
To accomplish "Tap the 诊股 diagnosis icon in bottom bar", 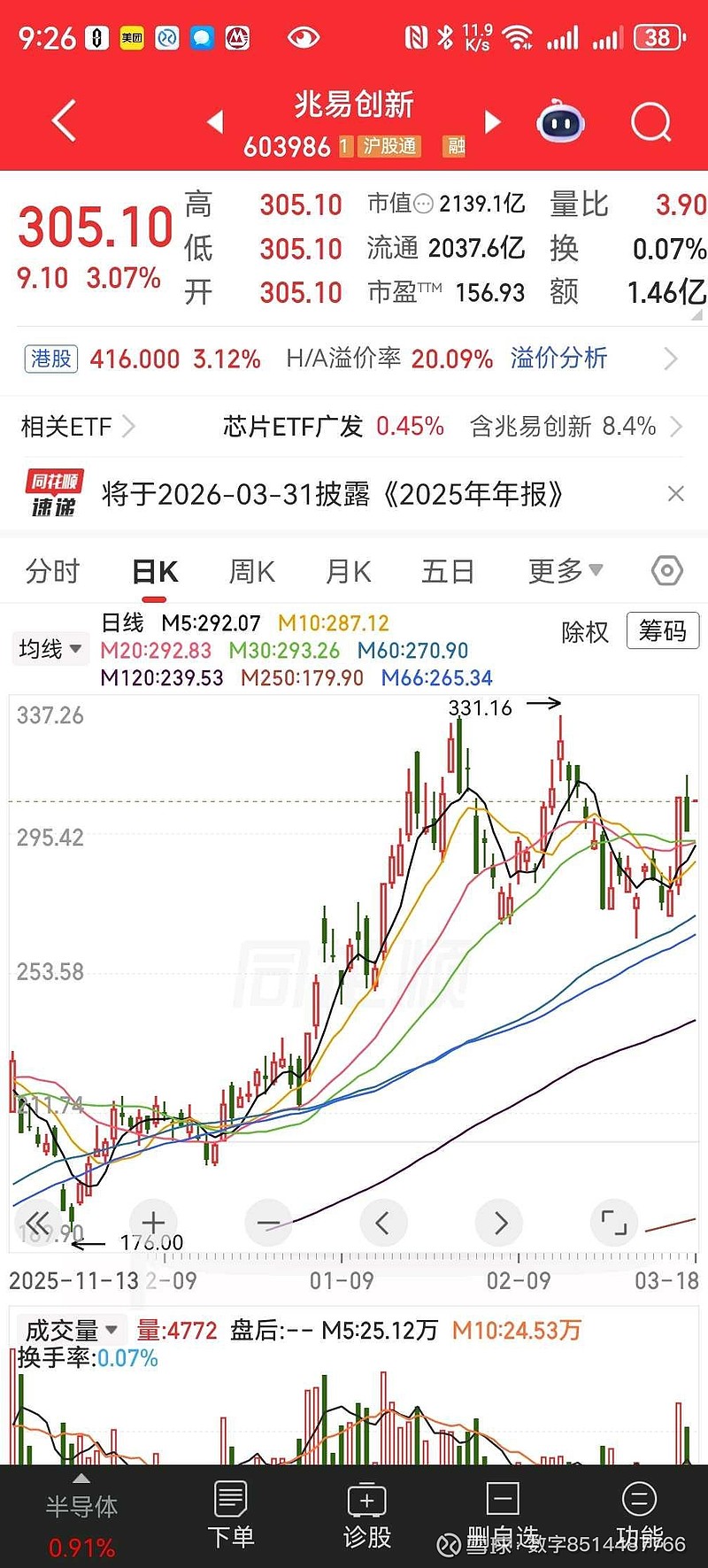I will pyautogui.click(x=366, y=1514).
